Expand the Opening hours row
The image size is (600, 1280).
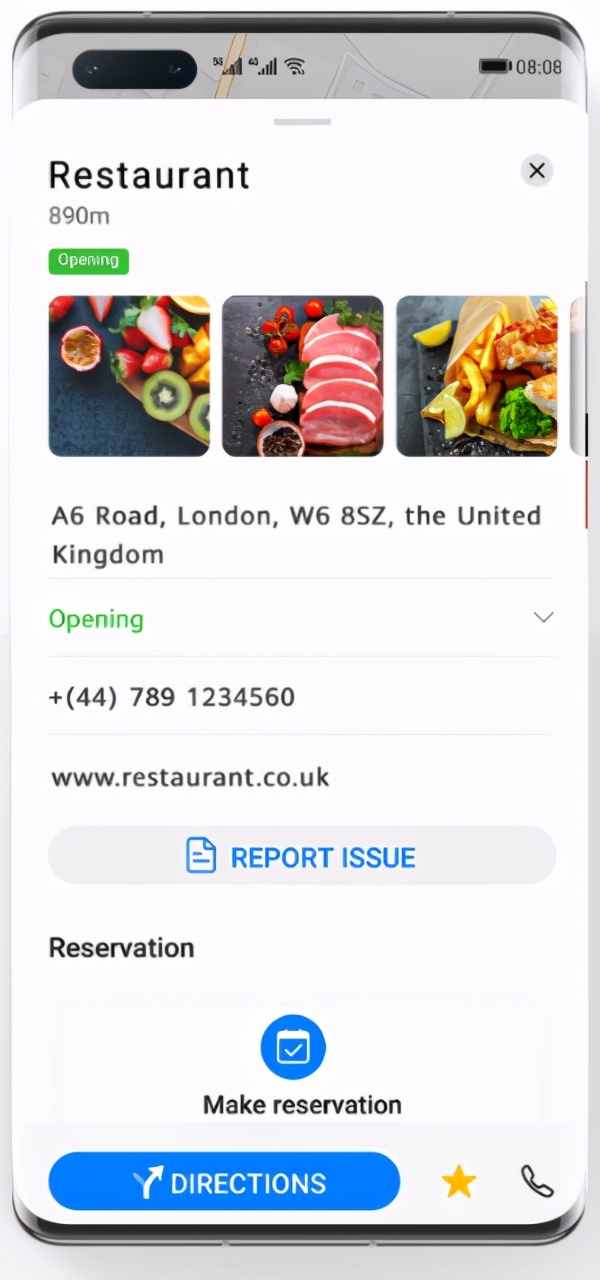pyautogui.click(x=543, y=618)
